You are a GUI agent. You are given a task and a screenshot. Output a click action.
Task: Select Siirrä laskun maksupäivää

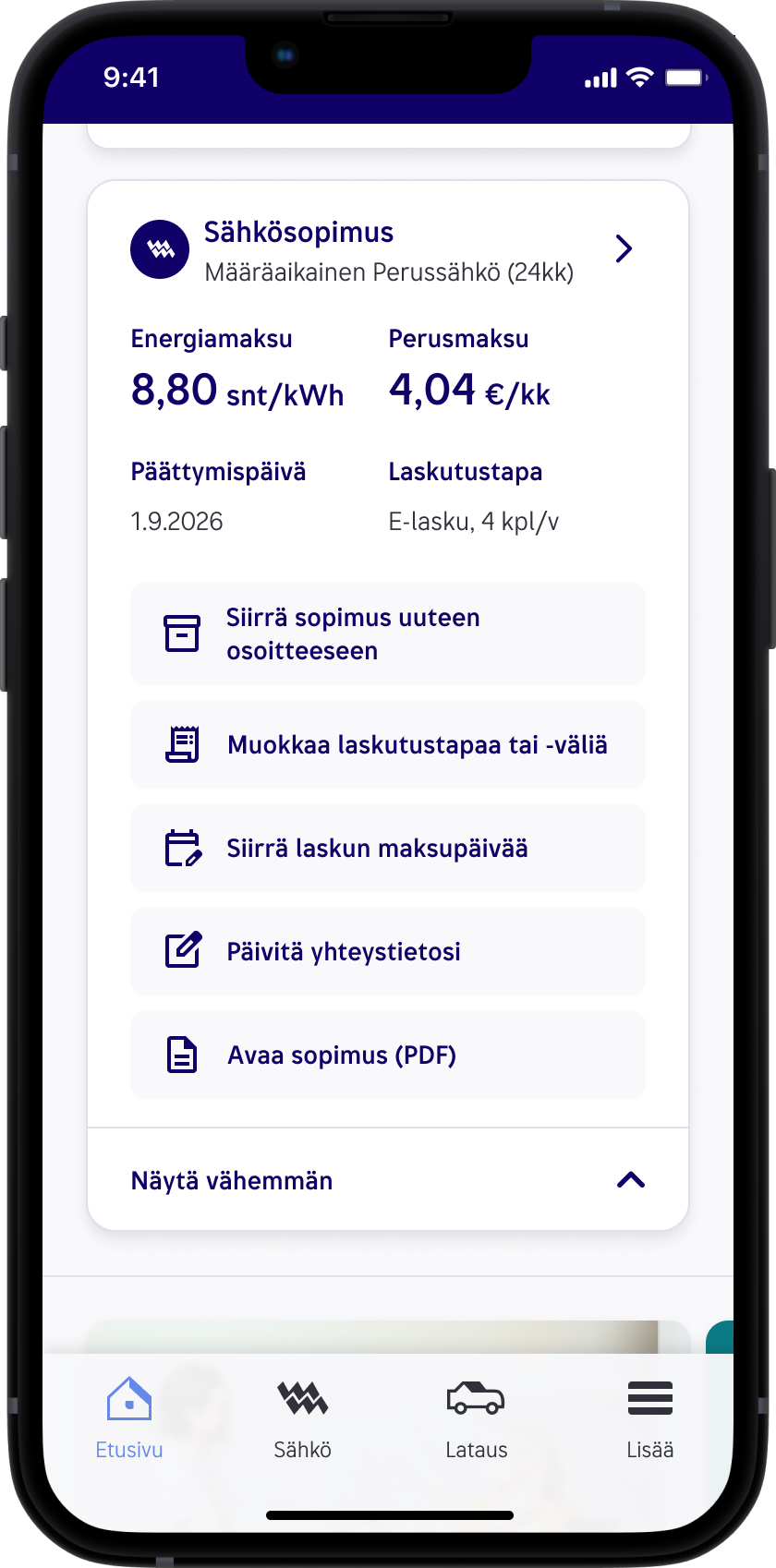(x=387, y=848)
